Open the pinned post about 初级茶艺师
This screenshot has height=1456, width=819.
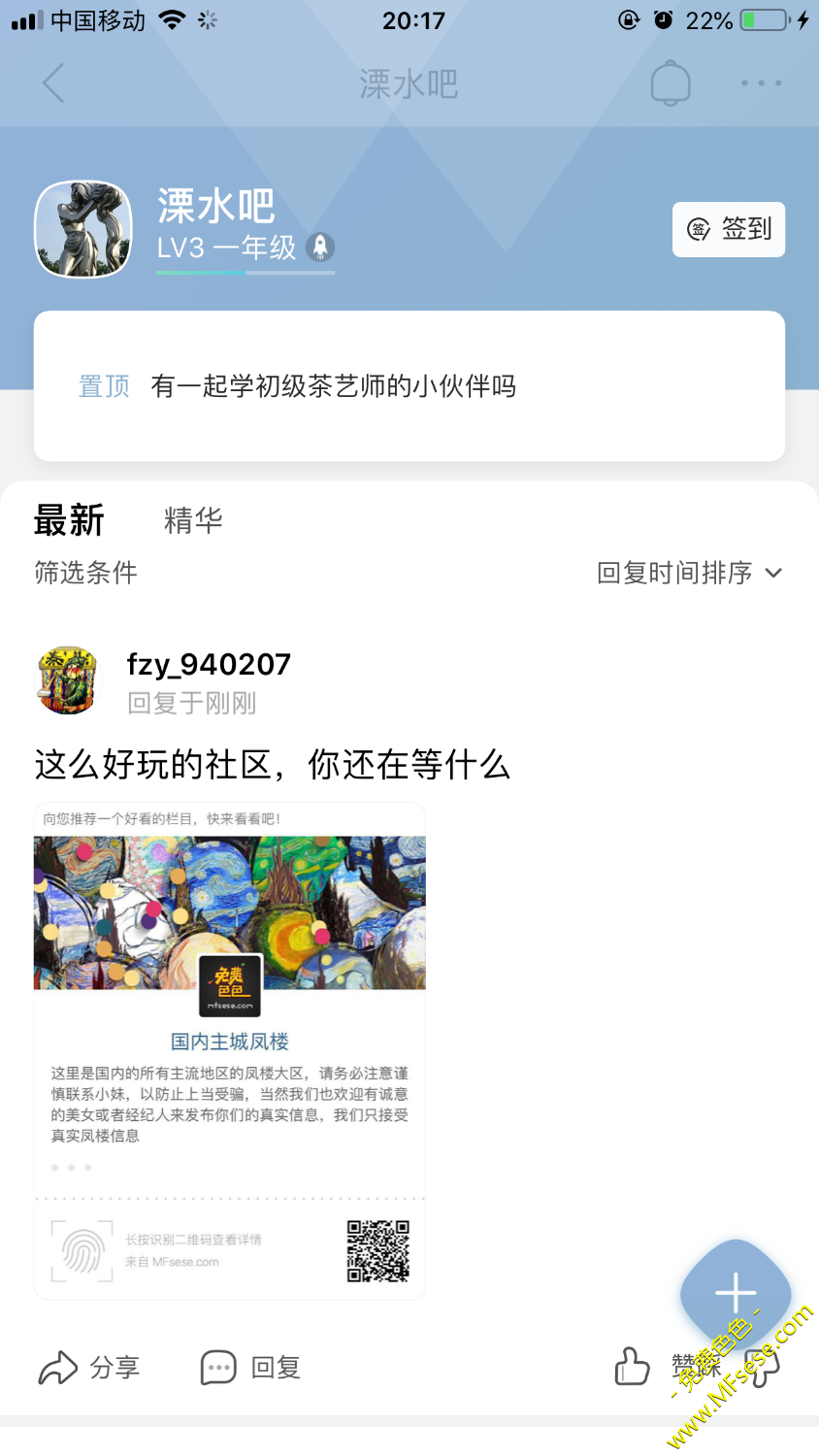(x=333, y=386)
